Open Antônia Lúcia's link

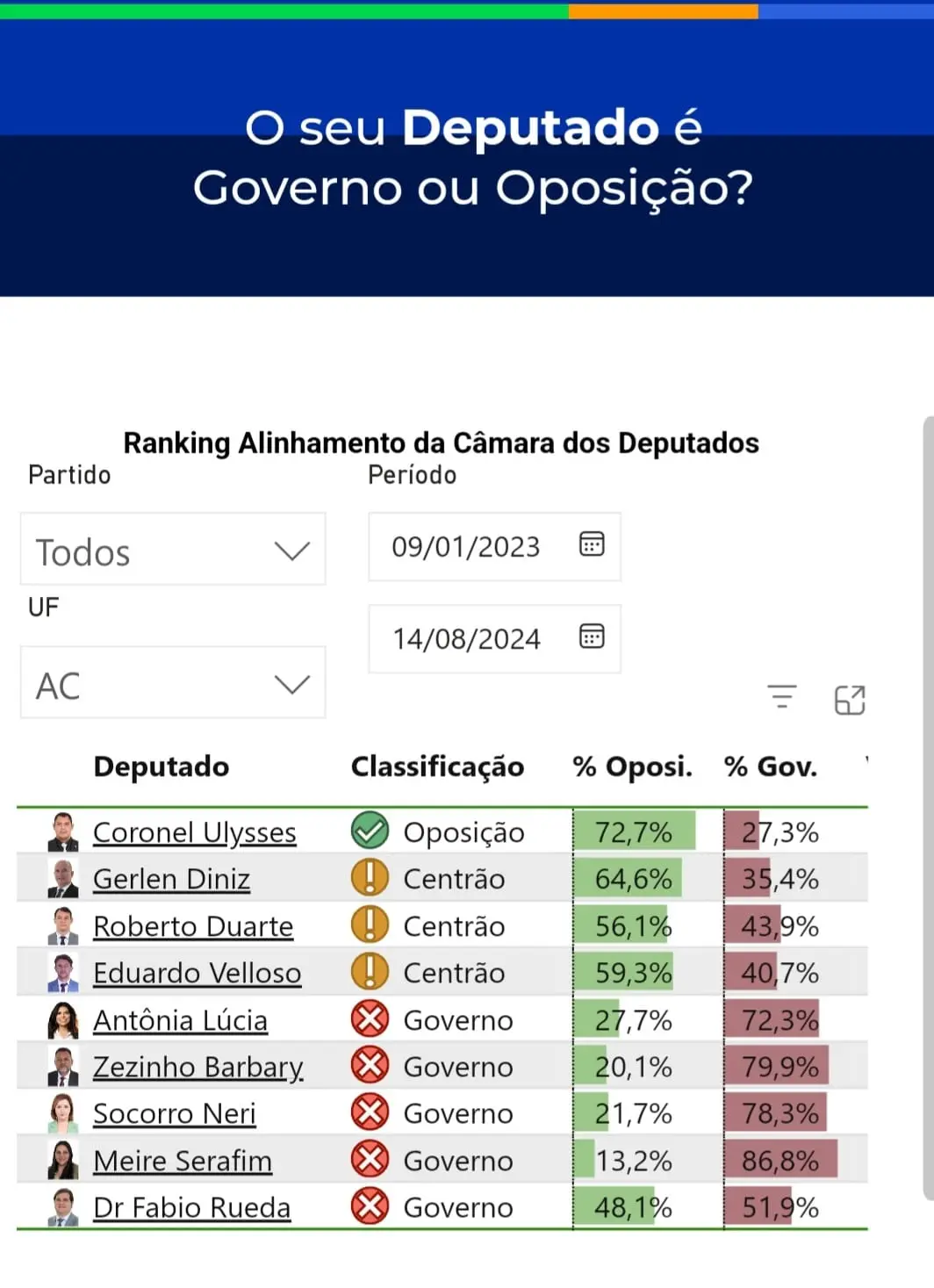click(180, 1020)
